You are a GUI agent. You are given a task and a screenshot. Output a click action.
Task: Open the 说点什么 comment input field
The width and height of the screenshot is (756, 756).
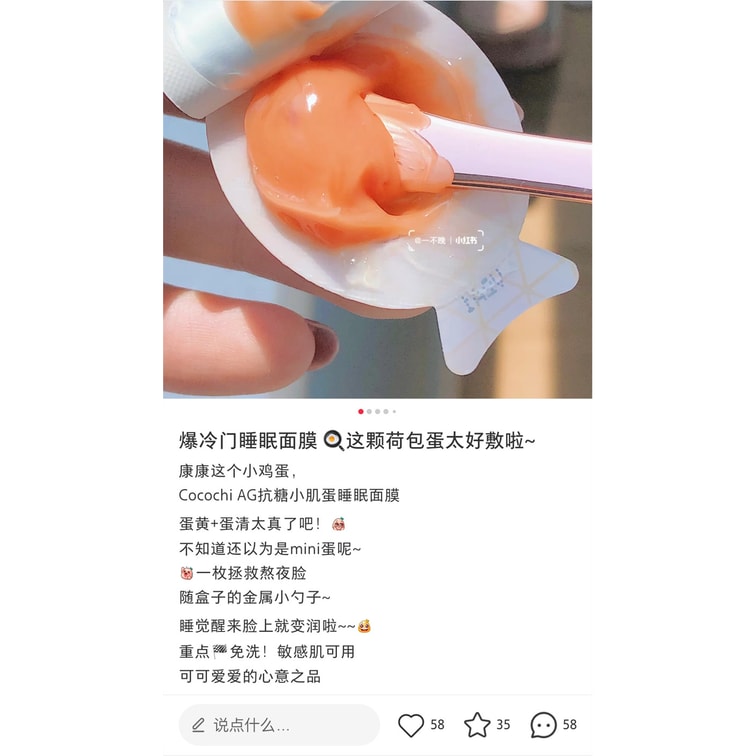tap(279, 725)
